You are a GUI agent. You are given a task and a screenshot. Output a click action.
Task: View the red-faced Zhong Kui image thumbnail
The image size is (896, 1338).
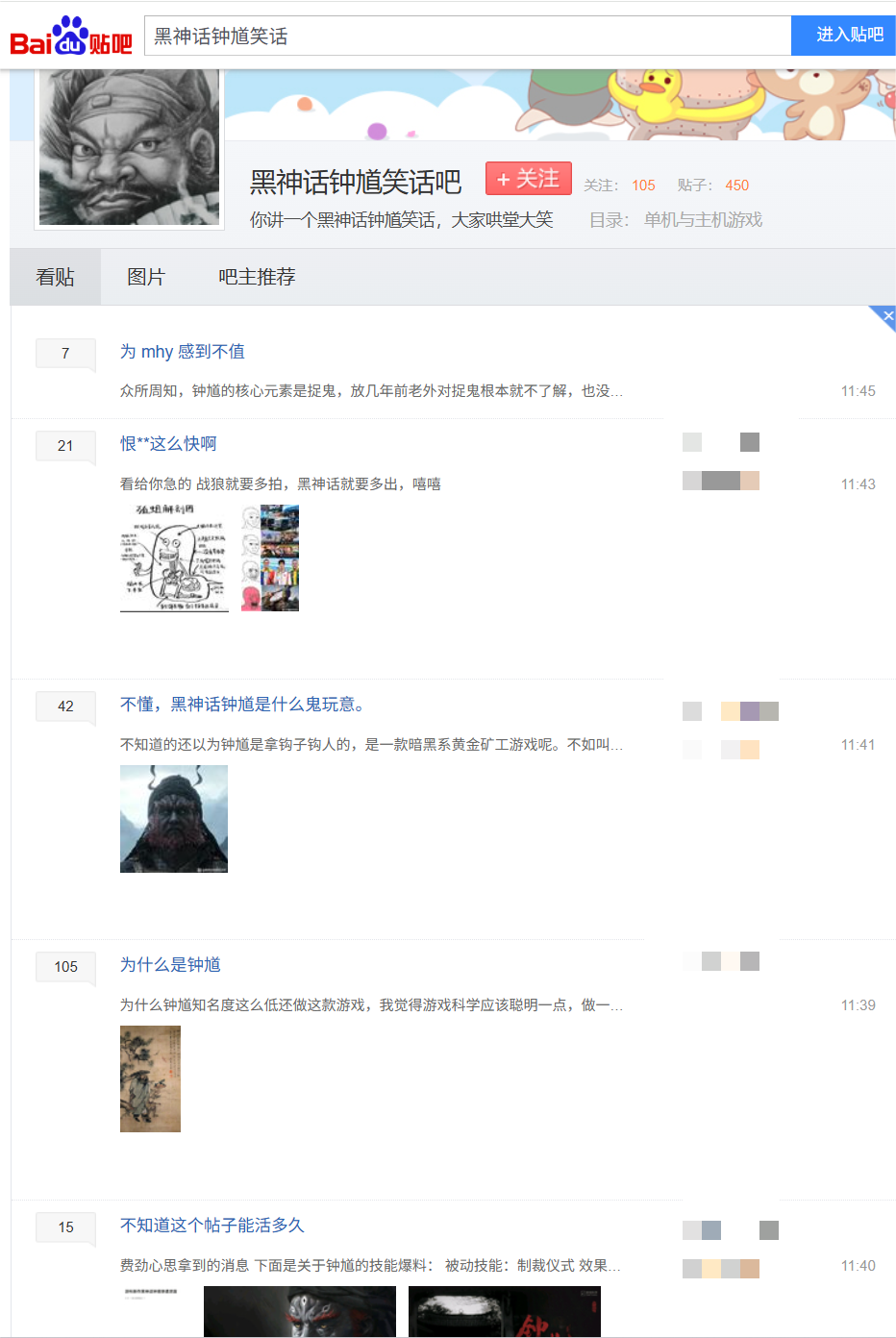[x=174, y=819]
